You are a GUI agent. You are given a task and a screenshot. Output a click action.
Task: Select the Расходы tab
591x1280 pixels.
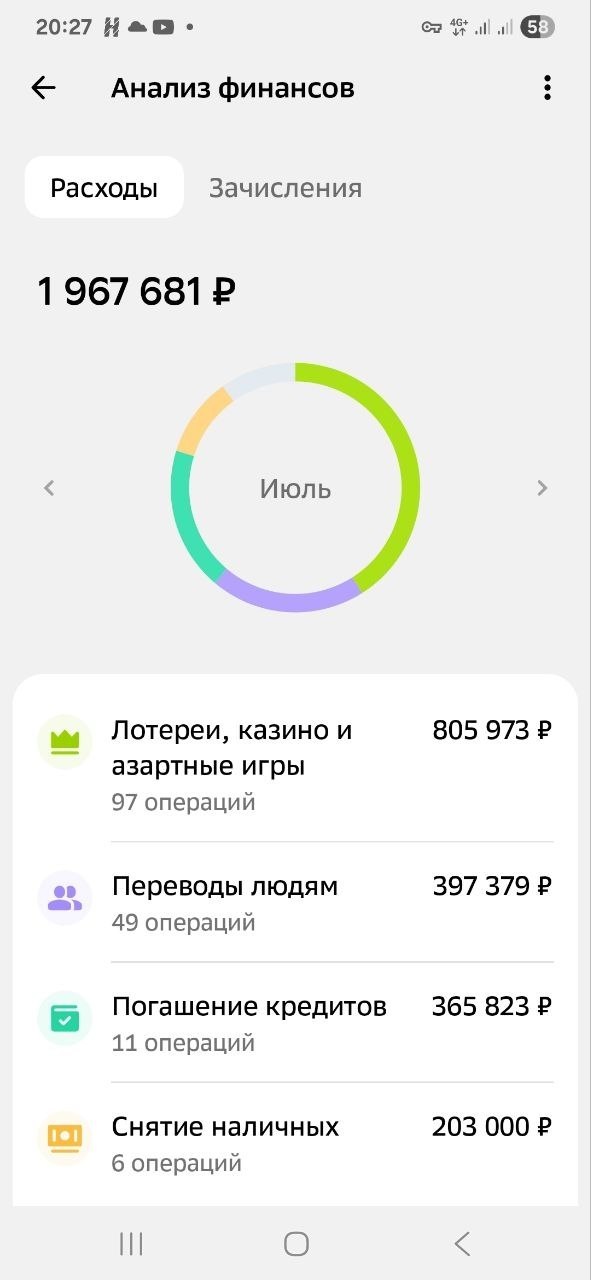coord(104,187)
